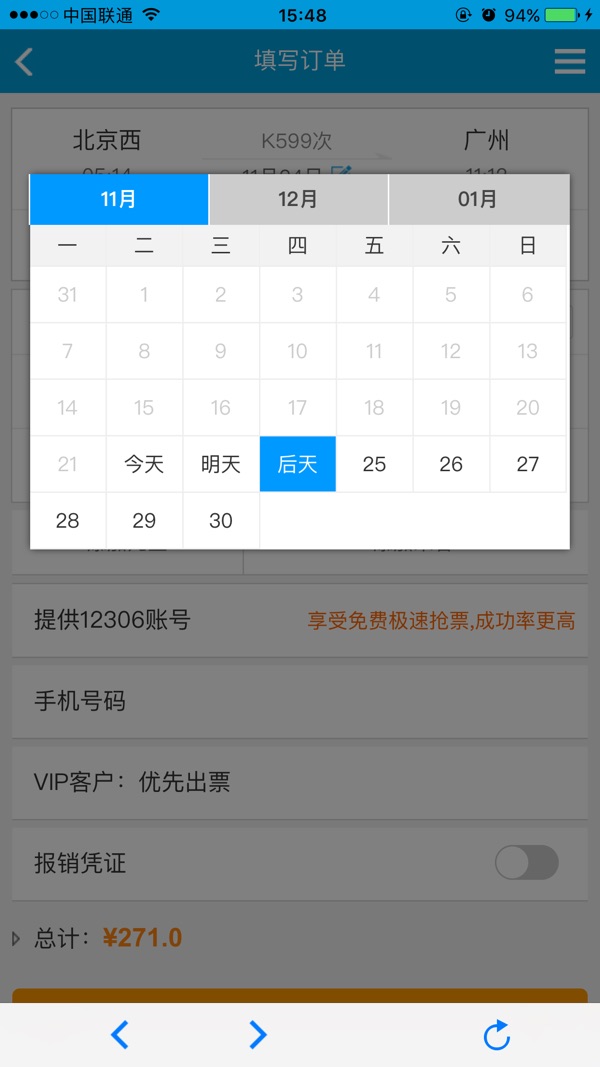The image size is (600, 1067).
Task: Choose 今天 as the travel date
Action: (144, 464)
